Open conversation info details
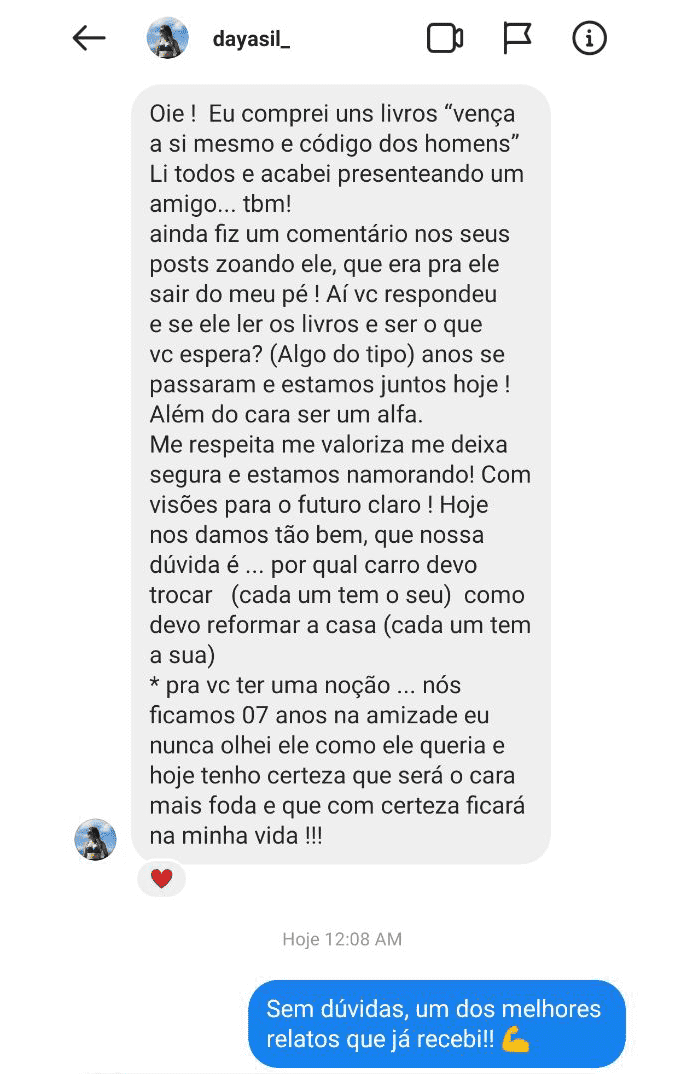This screenshot has height=1074, width=687. [x=589, y=38]
